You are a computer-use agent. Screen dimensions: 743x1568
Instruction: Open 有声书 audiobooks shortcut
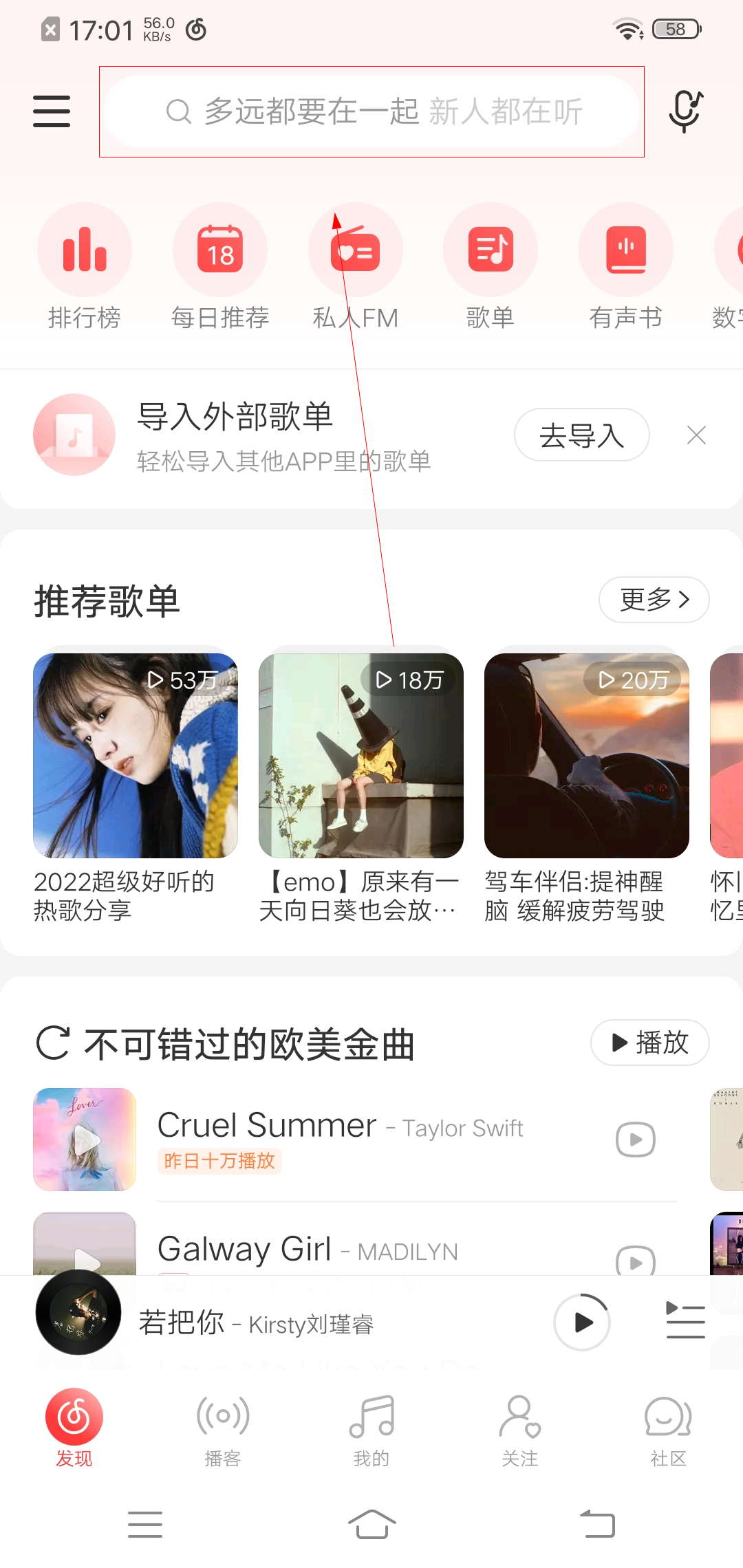(x=625, y=251)
